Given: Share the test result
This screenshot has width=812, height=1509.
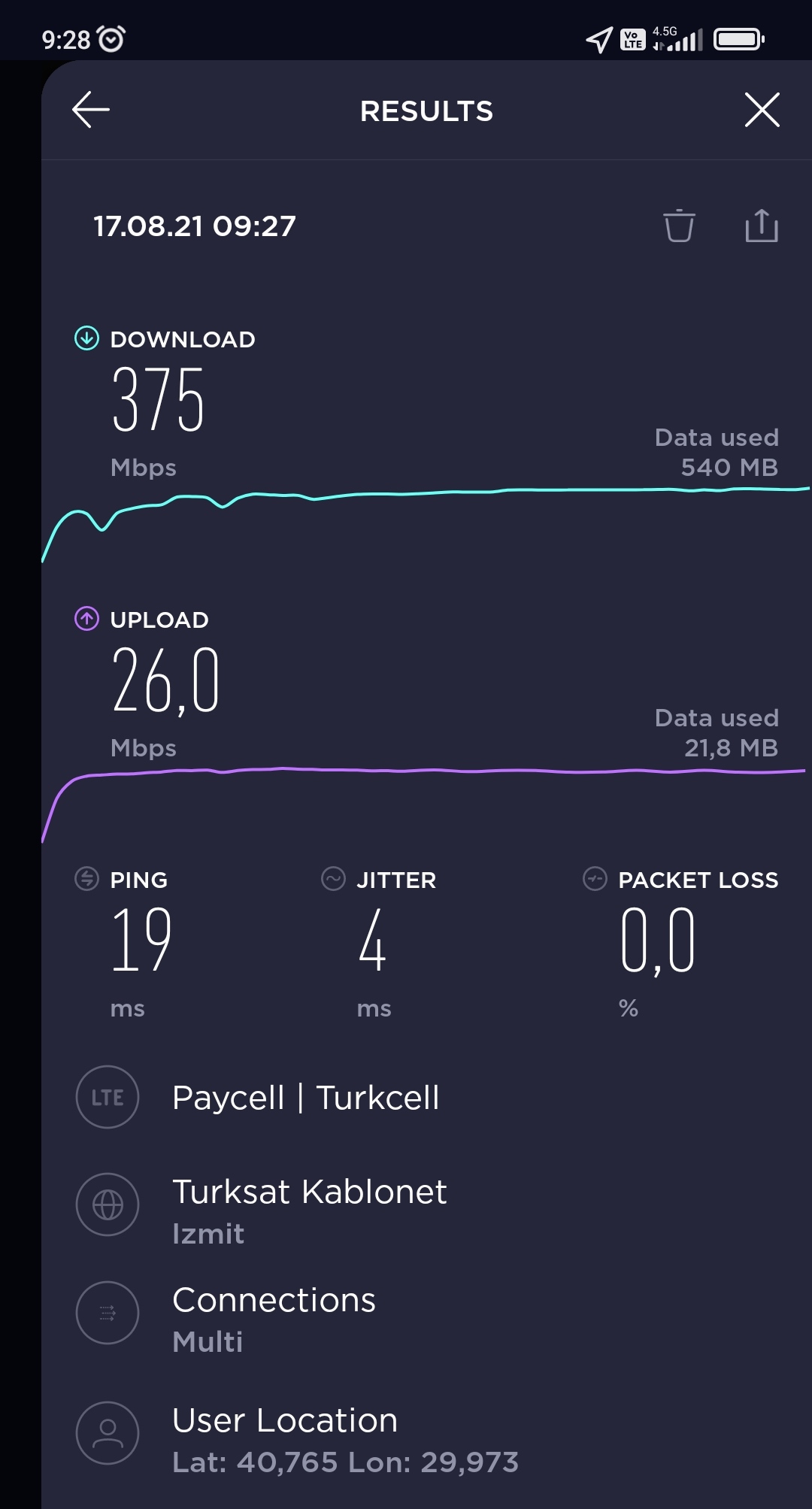Looking at the screenshot, I should click(x=762, y=226).
